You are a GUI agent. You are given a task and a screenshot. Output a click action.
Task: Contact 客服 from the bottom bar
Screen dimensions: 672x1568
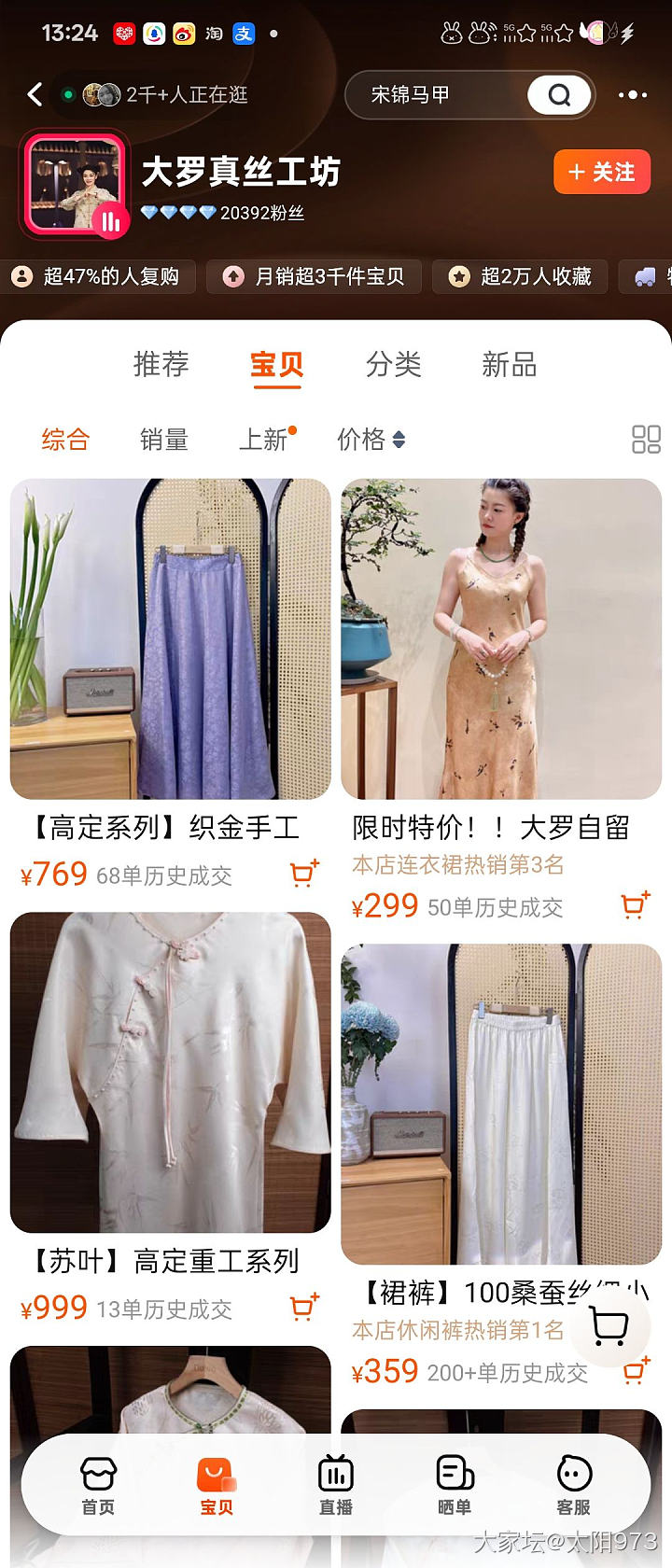point(573,1485)
